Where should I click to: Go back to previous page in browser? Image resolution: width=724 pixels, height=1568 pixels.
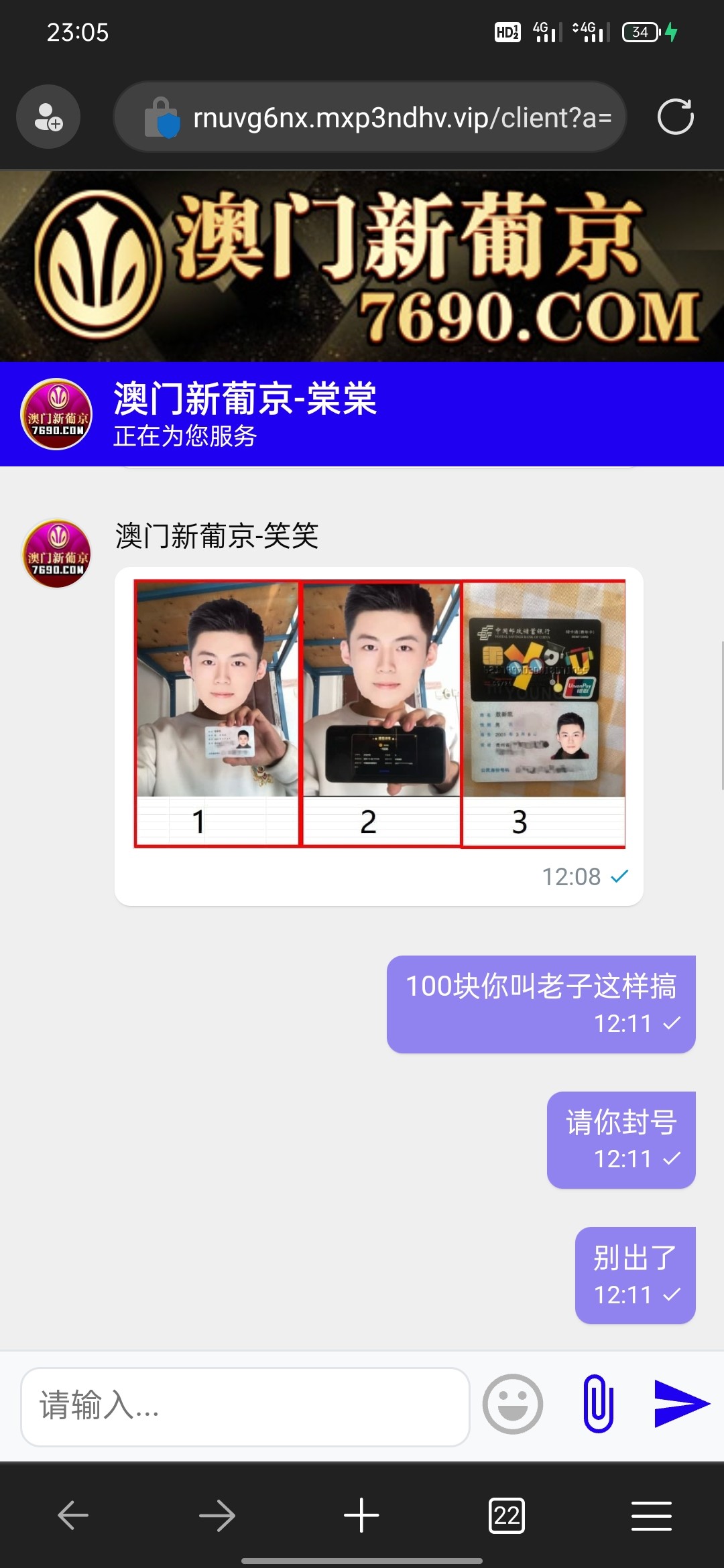click(x=73, y=1516)
